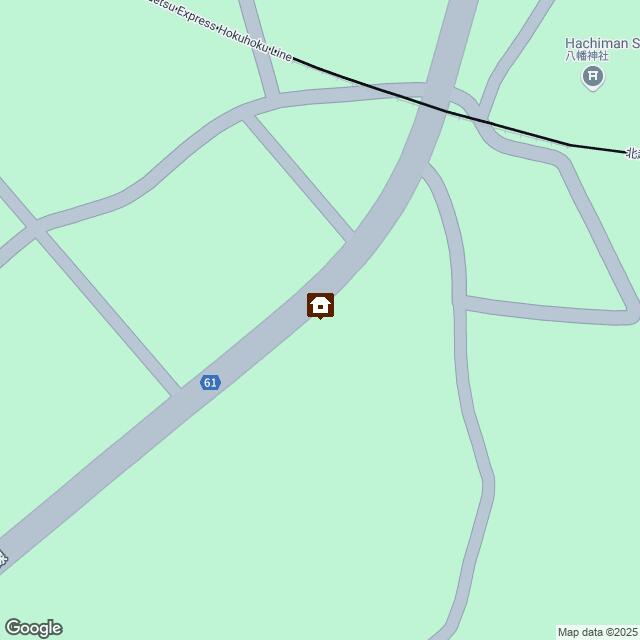640x640 pixels.
Task: Select the brown house marker by Route 61
Action: coord(320,304)
